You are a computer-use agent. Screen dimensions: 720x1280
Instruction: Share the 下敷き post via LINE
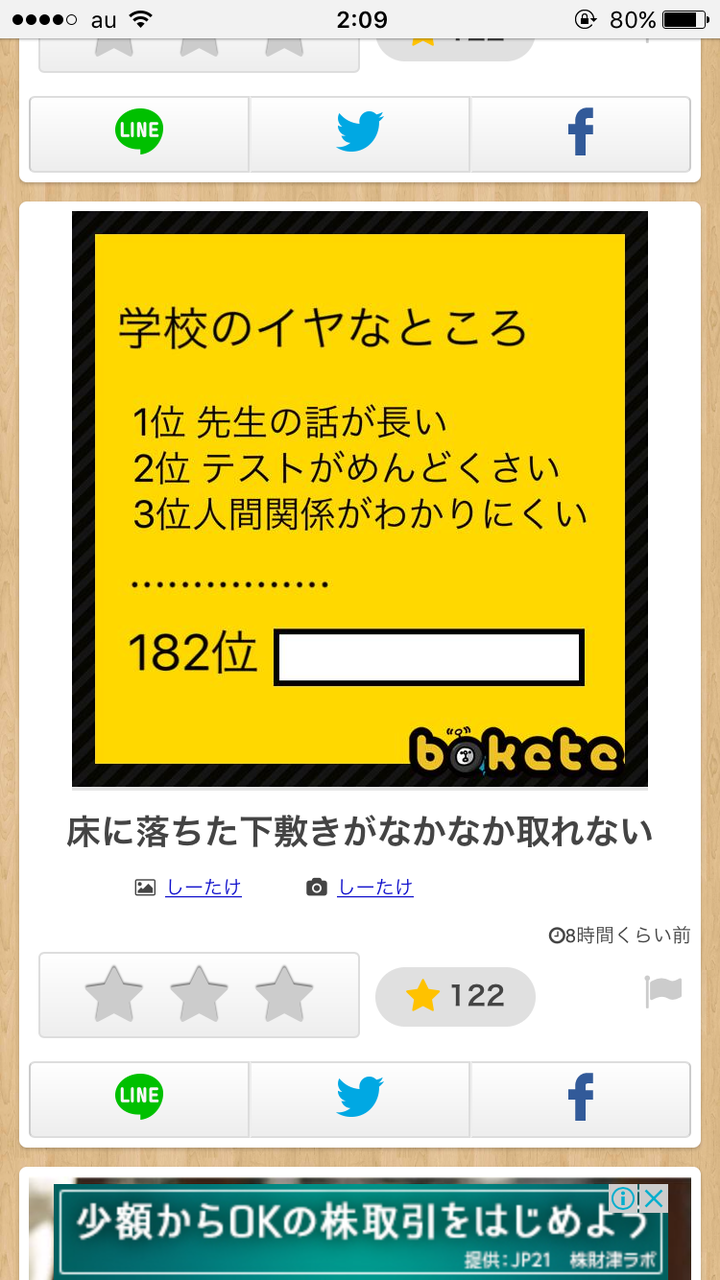139,1097
